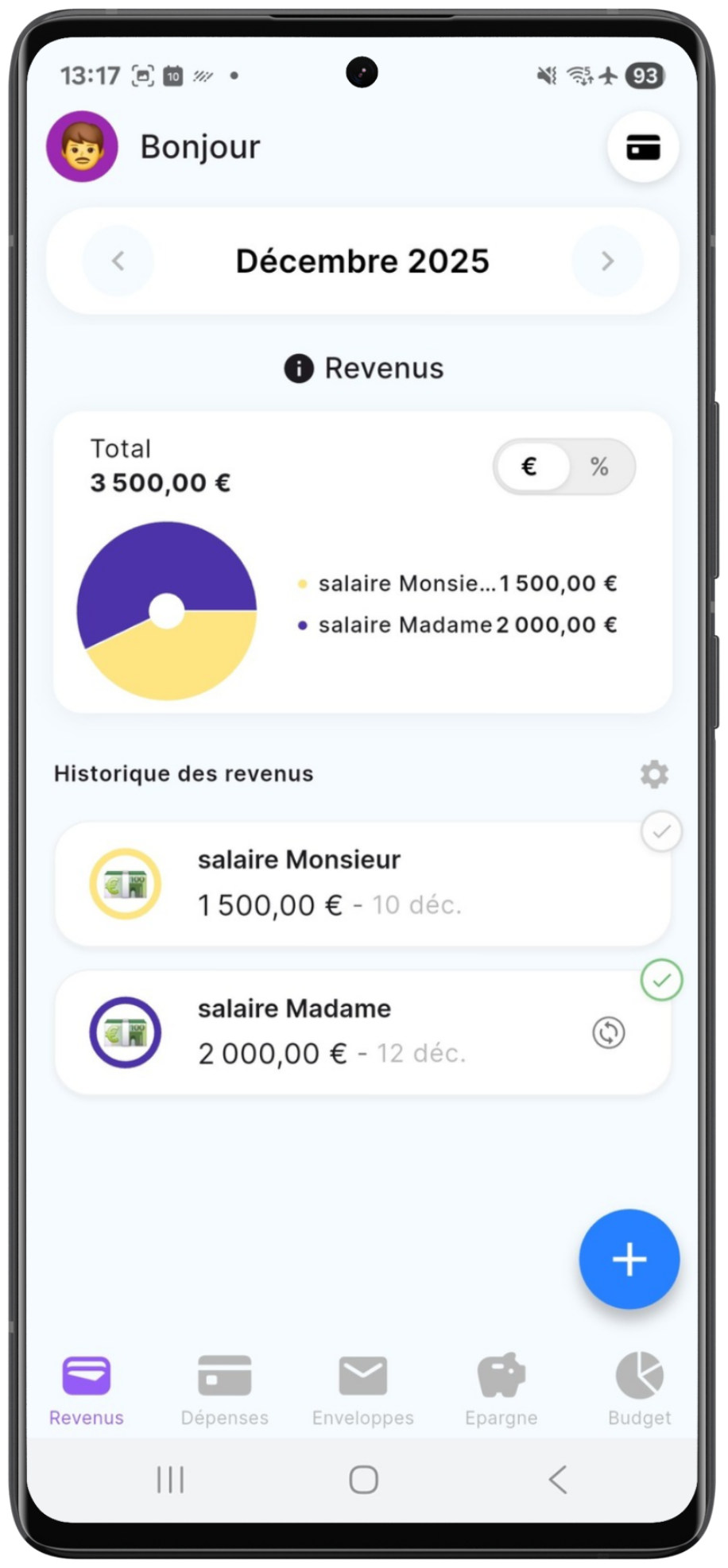
Task: Go to previous month with left chevron
Action: click(x=118, y=261)
